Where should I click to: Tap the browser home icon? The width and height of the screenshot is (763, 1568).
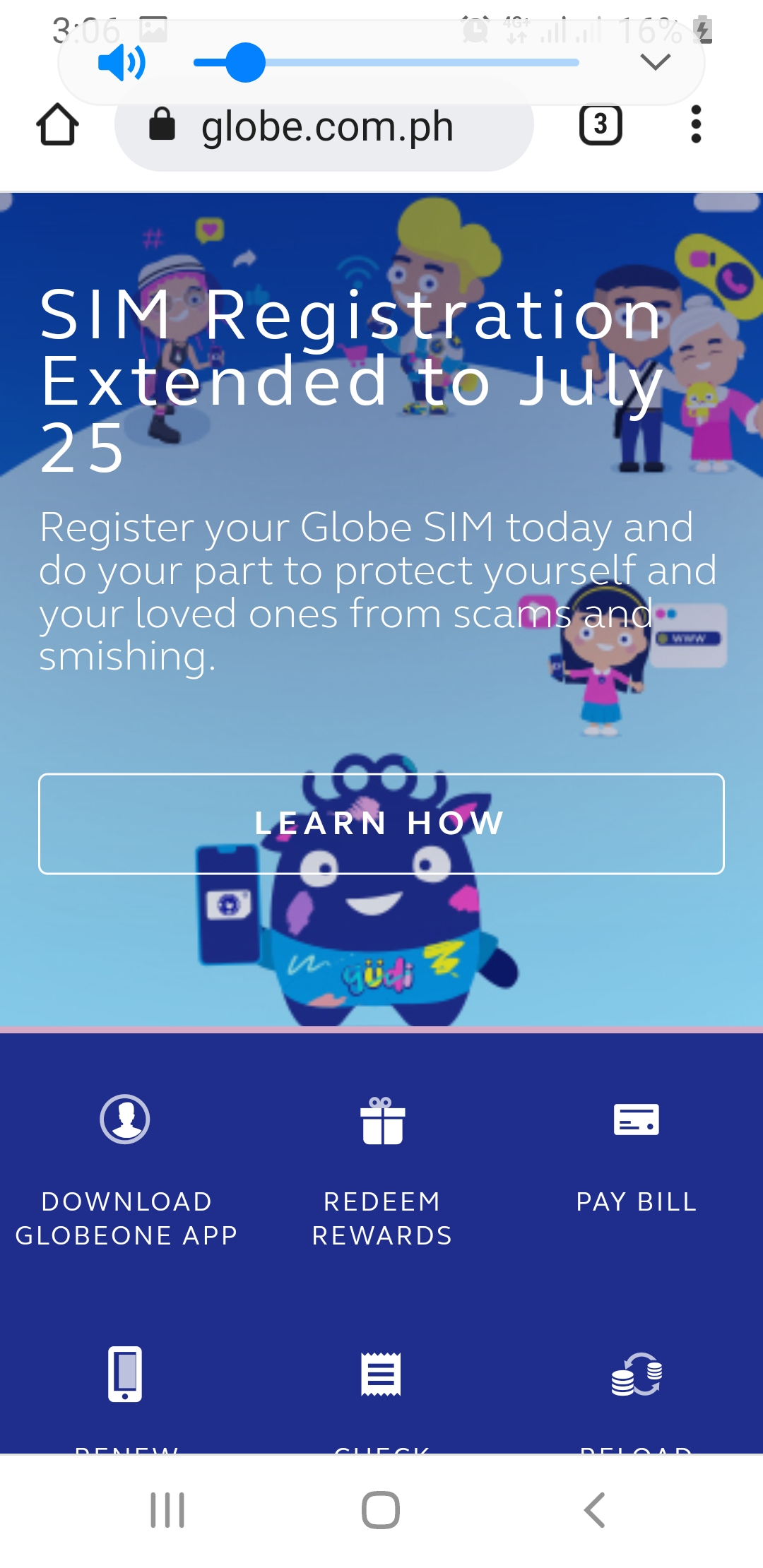coord(57,125)
